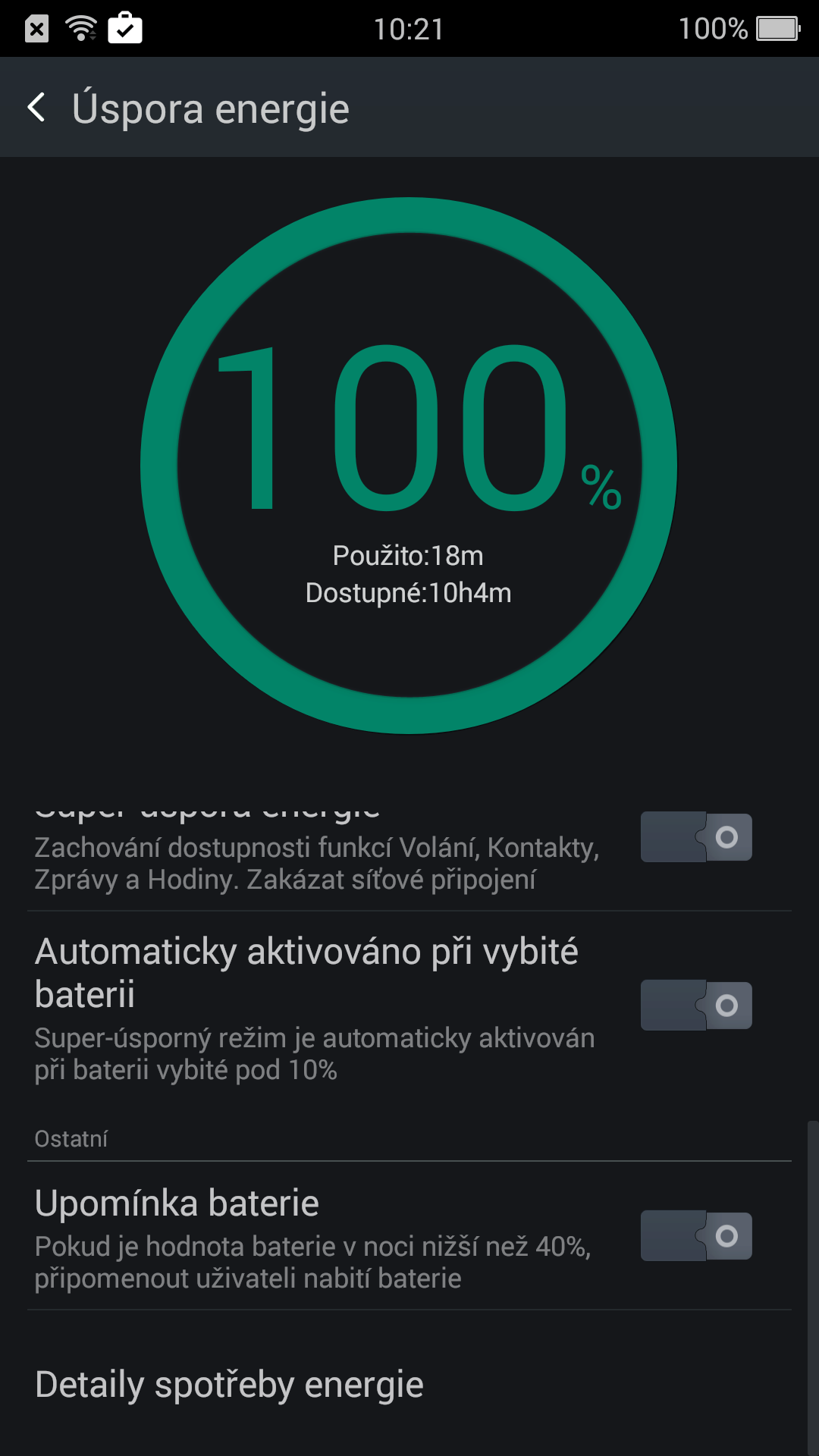819x1456 pixels.
Task: Turn on Upomínka baterie switch
Action: click(x=696, y=1236)
